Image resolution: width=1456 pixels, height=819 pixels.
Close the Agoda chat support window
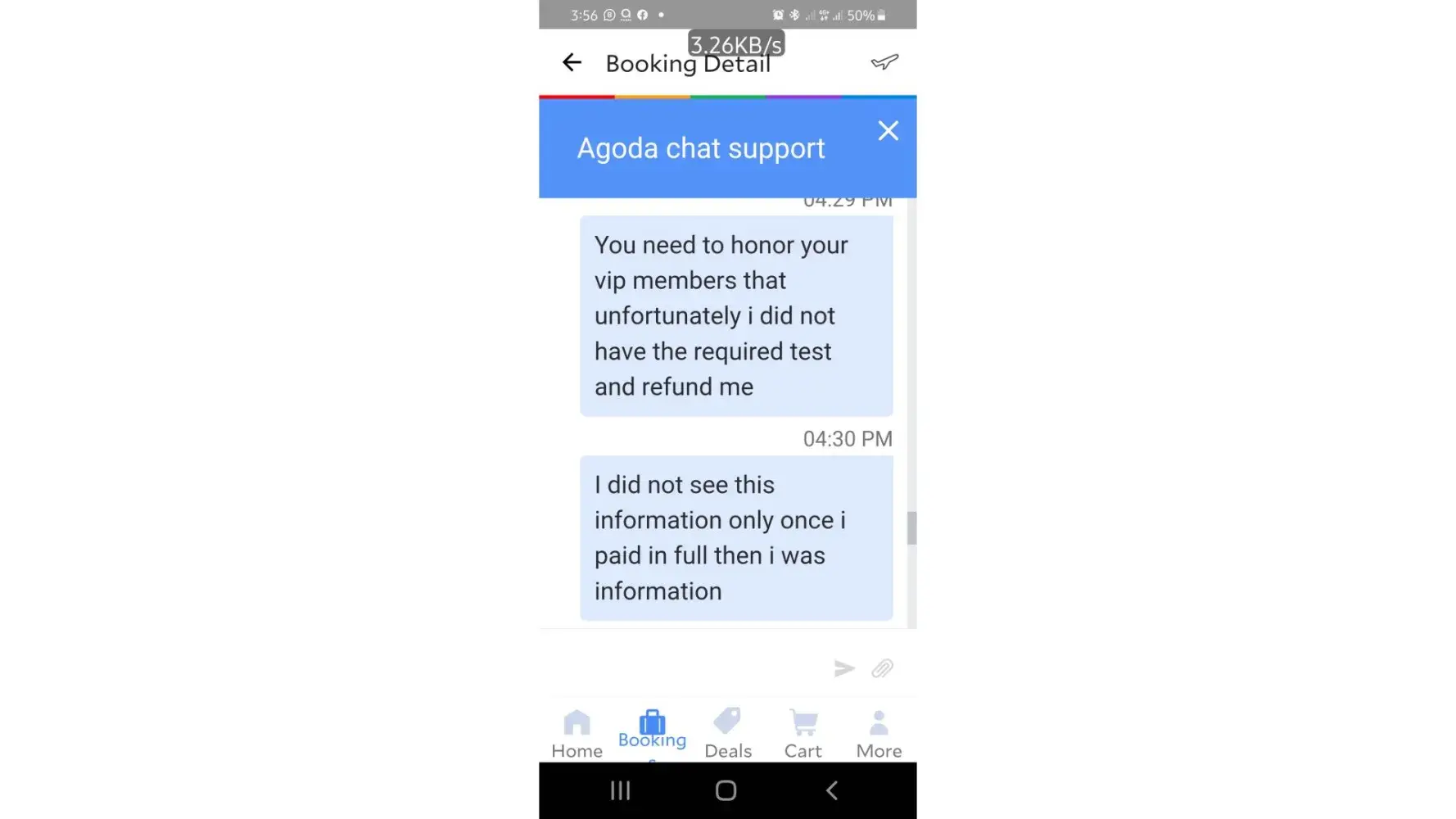point(888,131)
